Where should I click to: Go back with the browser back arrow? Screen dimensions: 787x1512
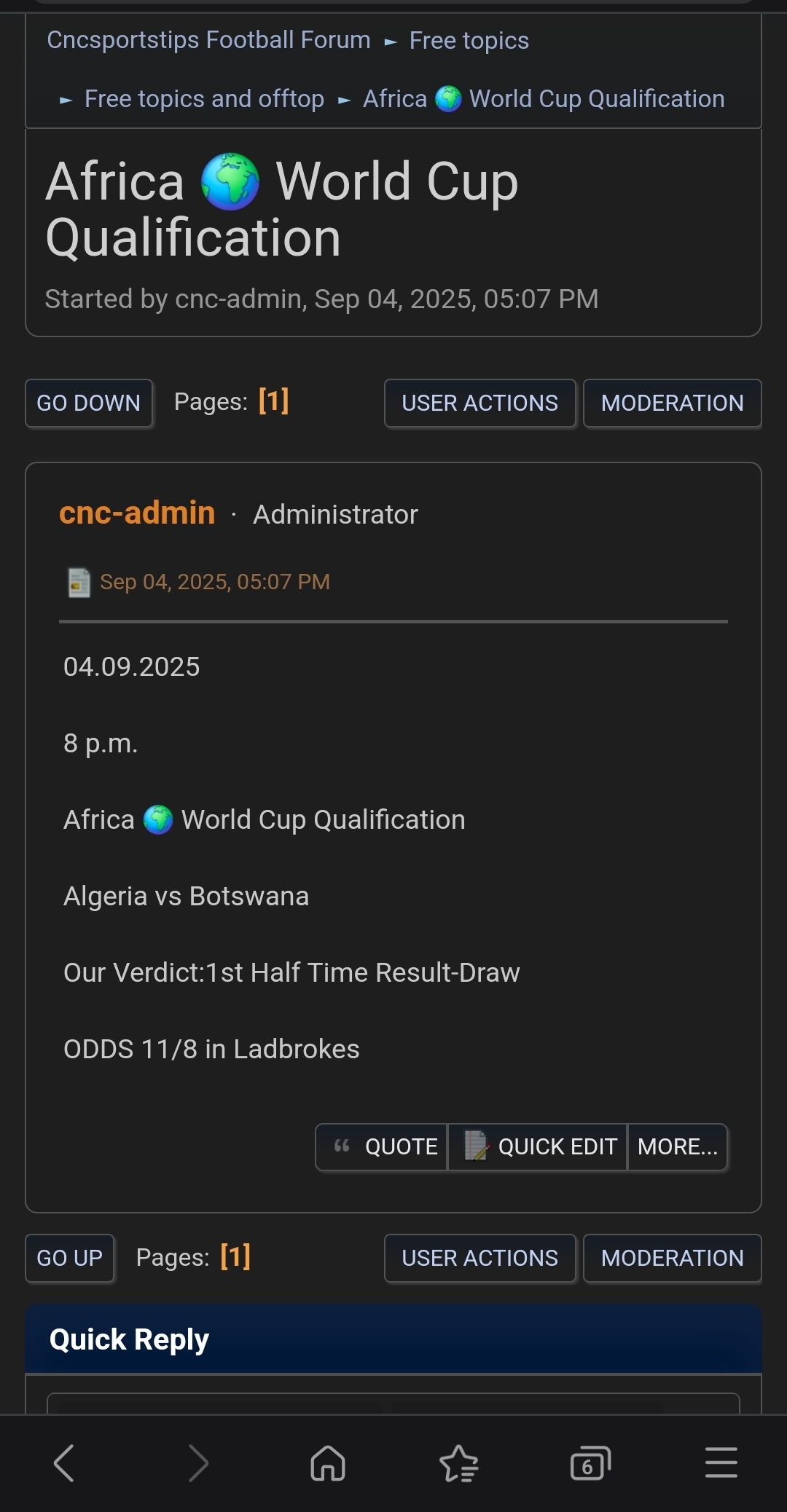pos(64,1463)
